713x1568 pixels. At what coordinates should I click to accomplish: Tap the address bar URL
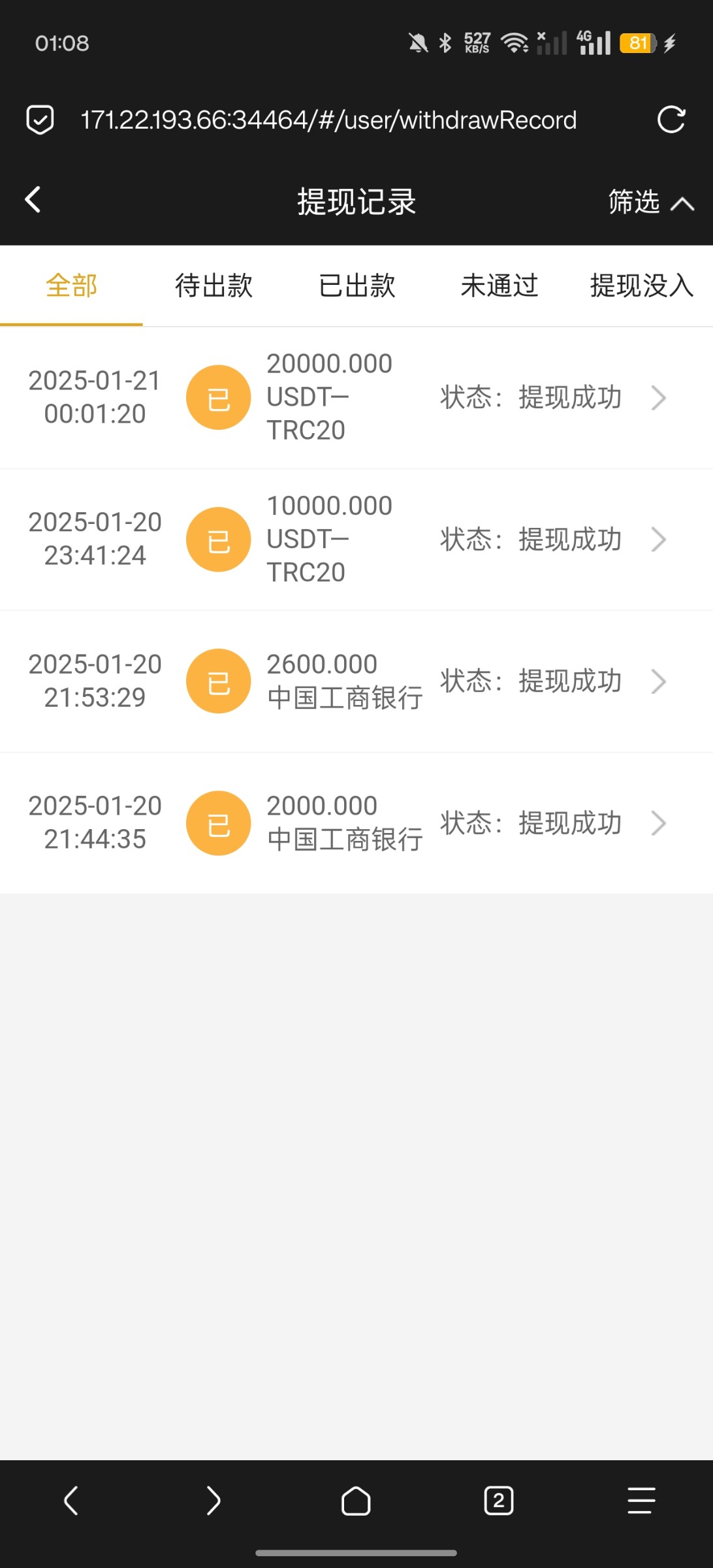(328, 120)
